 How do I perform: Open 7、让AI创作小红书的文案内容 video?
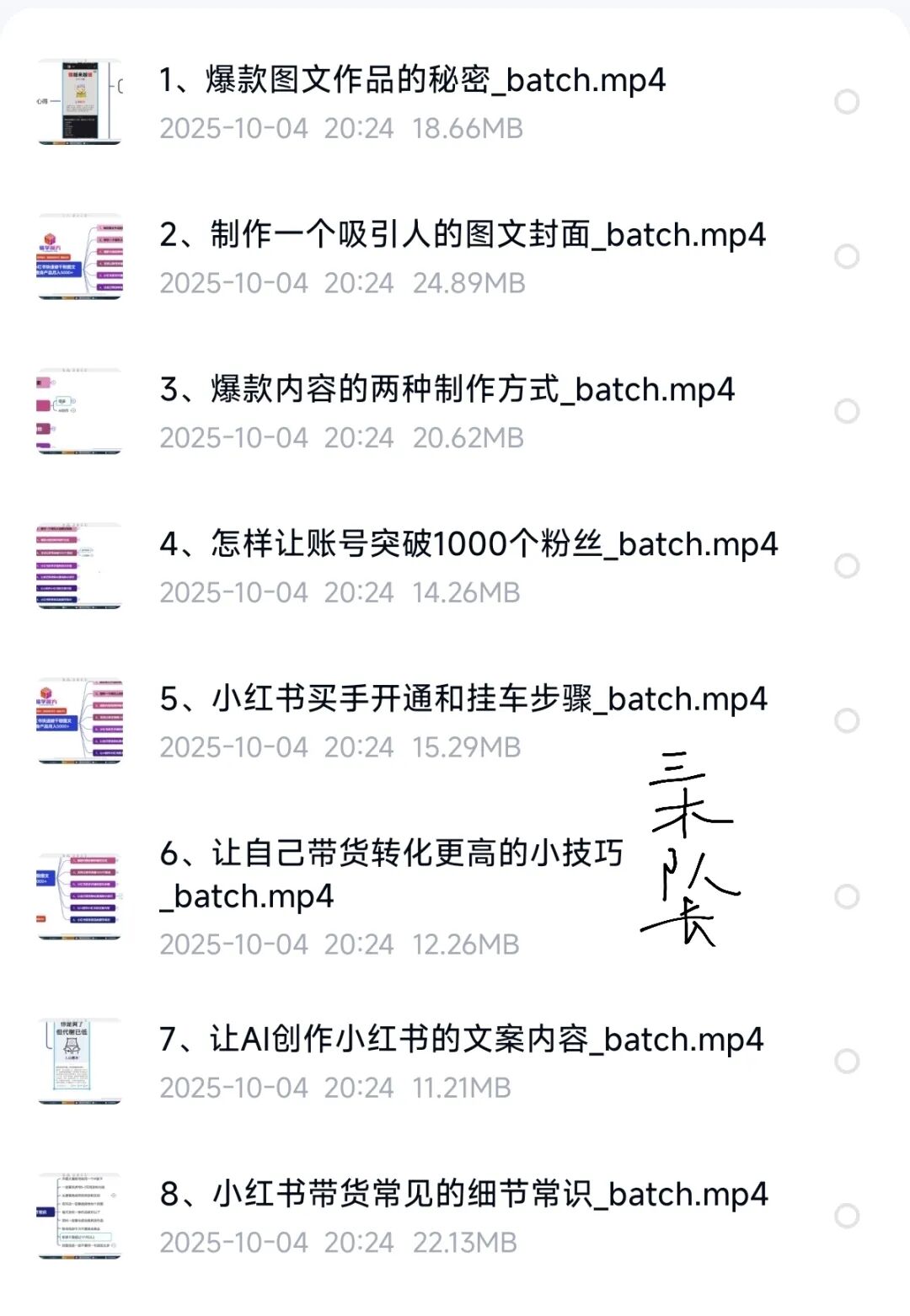pyautogui.click(x=461, y=1040)
